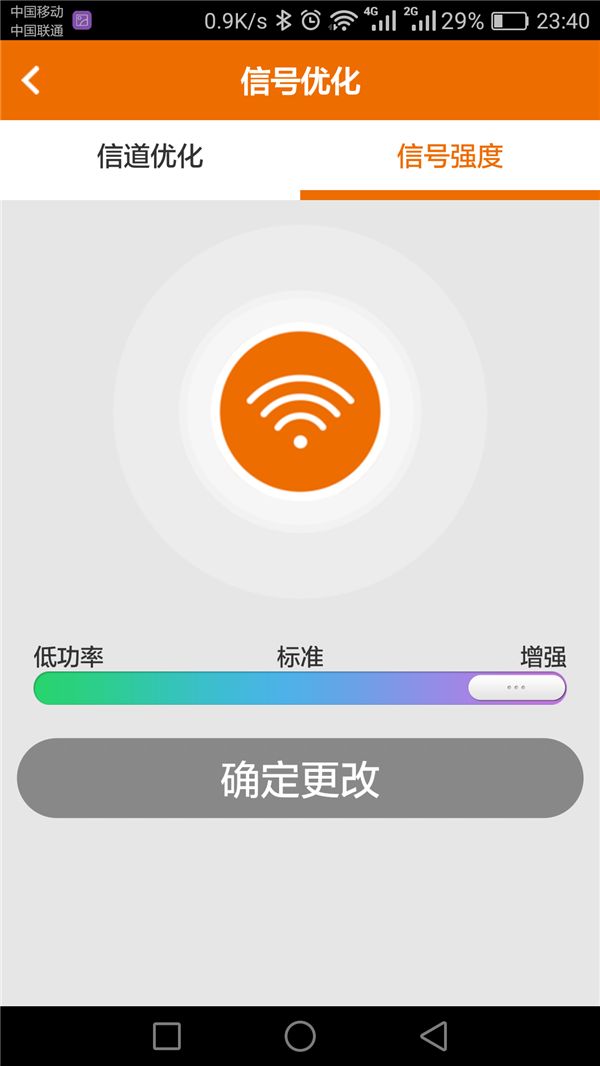Go to the home screen
The height and width of the screenshot is (1066, 600).
point(300,1036)
